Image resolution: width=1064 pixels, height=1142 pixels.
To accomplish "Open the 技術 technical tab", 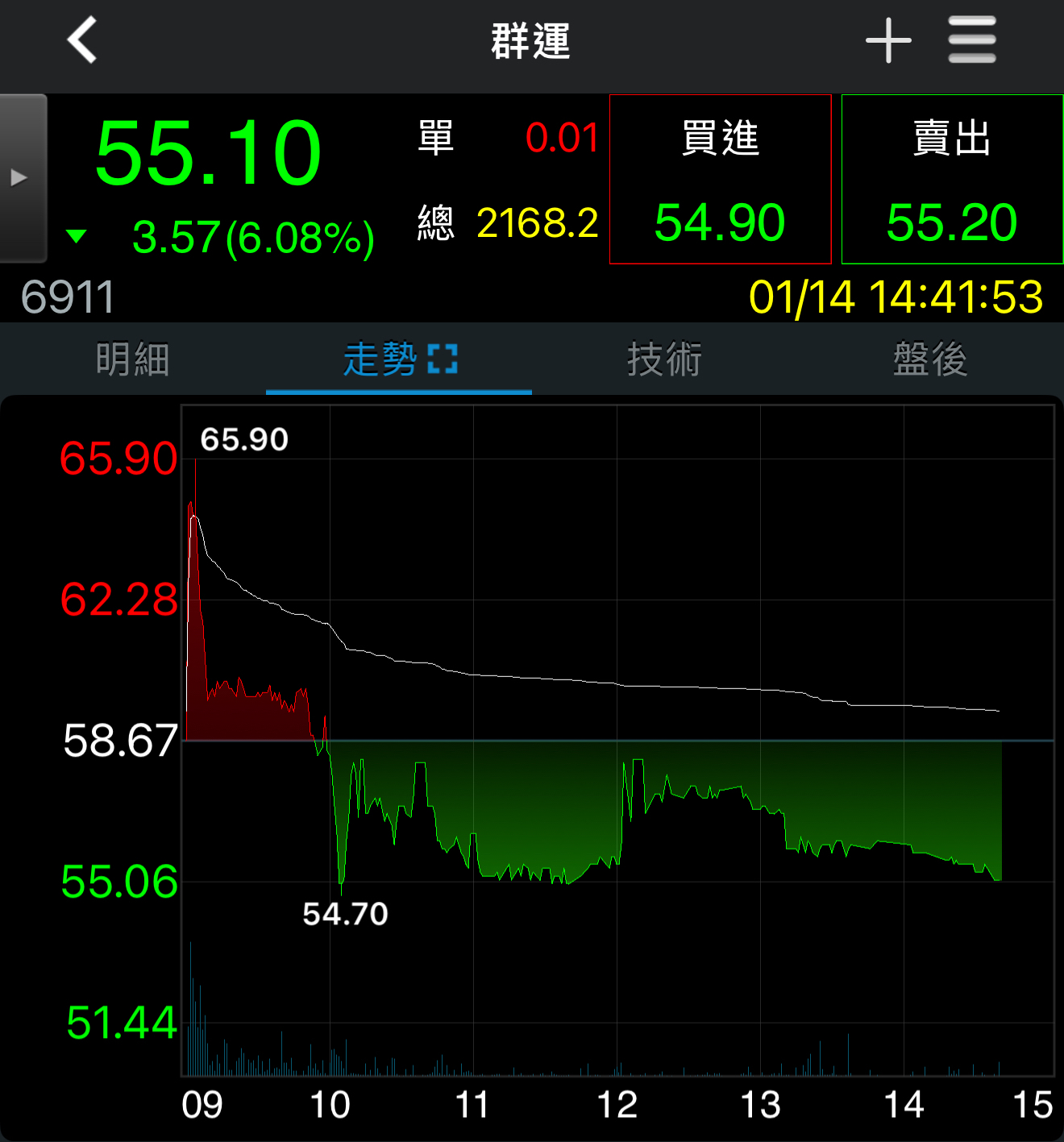I will point(665,359).
